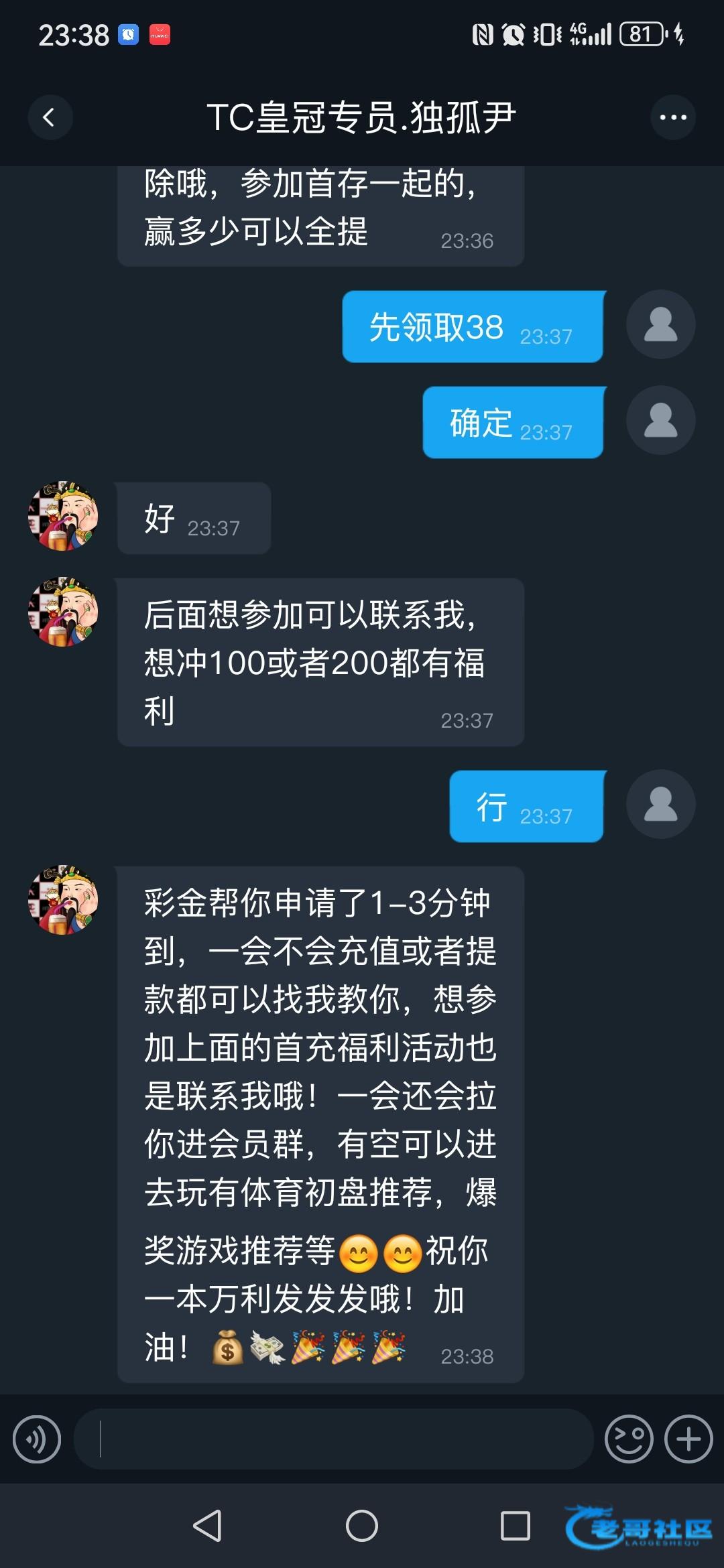Screen dimensions: 724x1568
Task: Tap the system home button
Action: tap(362, 1526)
